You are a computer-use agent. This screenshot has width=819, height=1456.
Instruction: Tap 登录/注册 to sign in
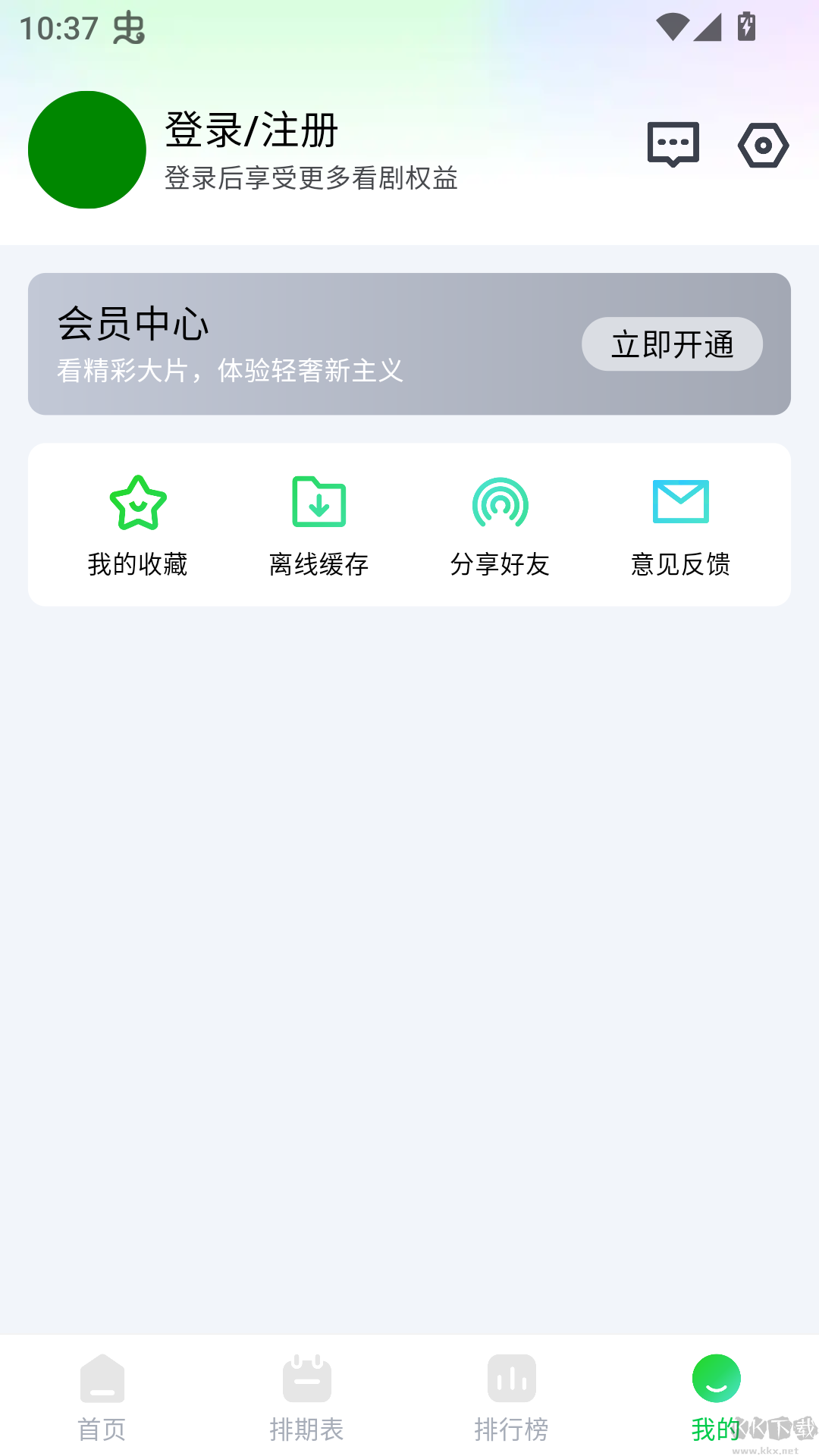pos(251,130)
